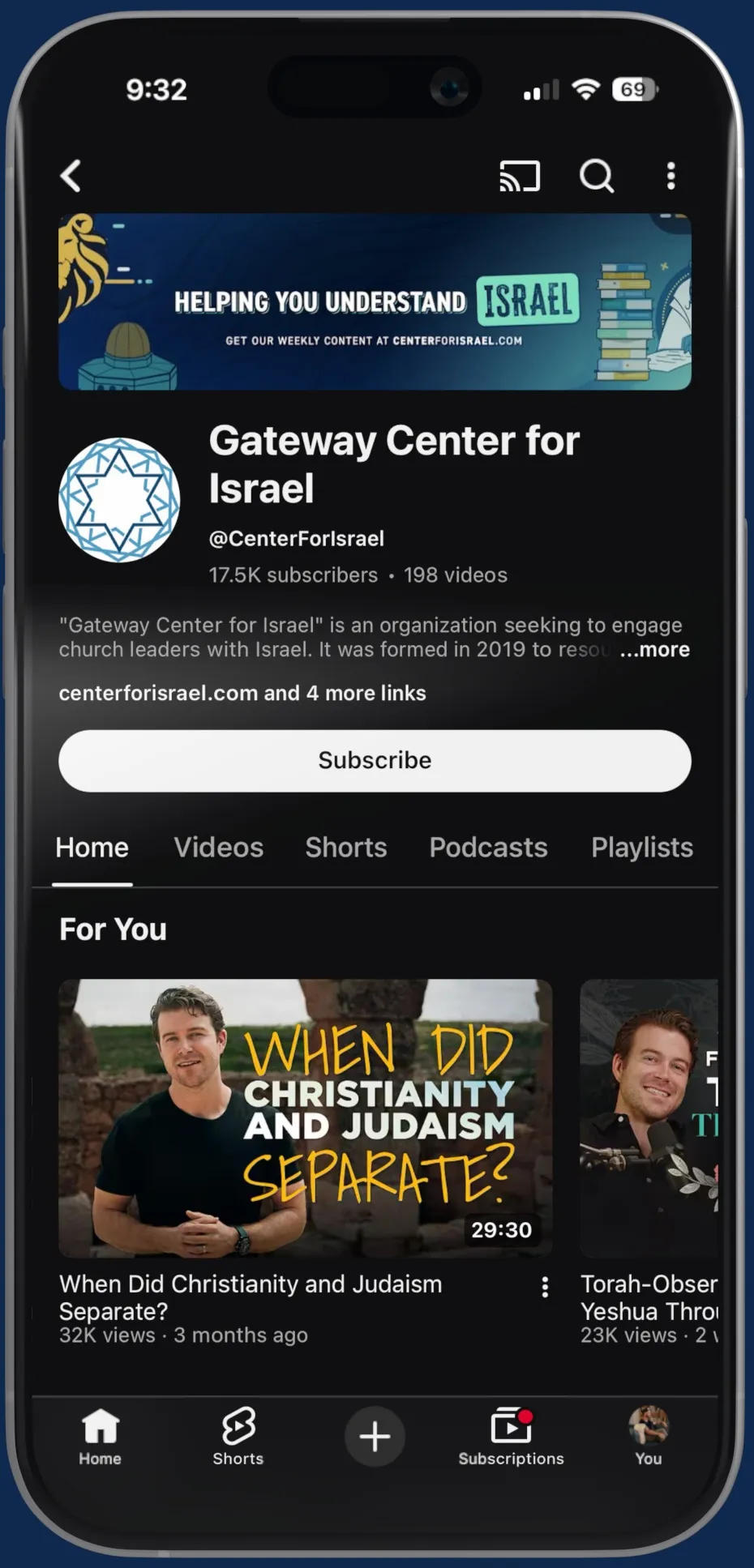Go to YouTube Home in bottom bar
The image size is (754, 1568).
click(100, 1437)
